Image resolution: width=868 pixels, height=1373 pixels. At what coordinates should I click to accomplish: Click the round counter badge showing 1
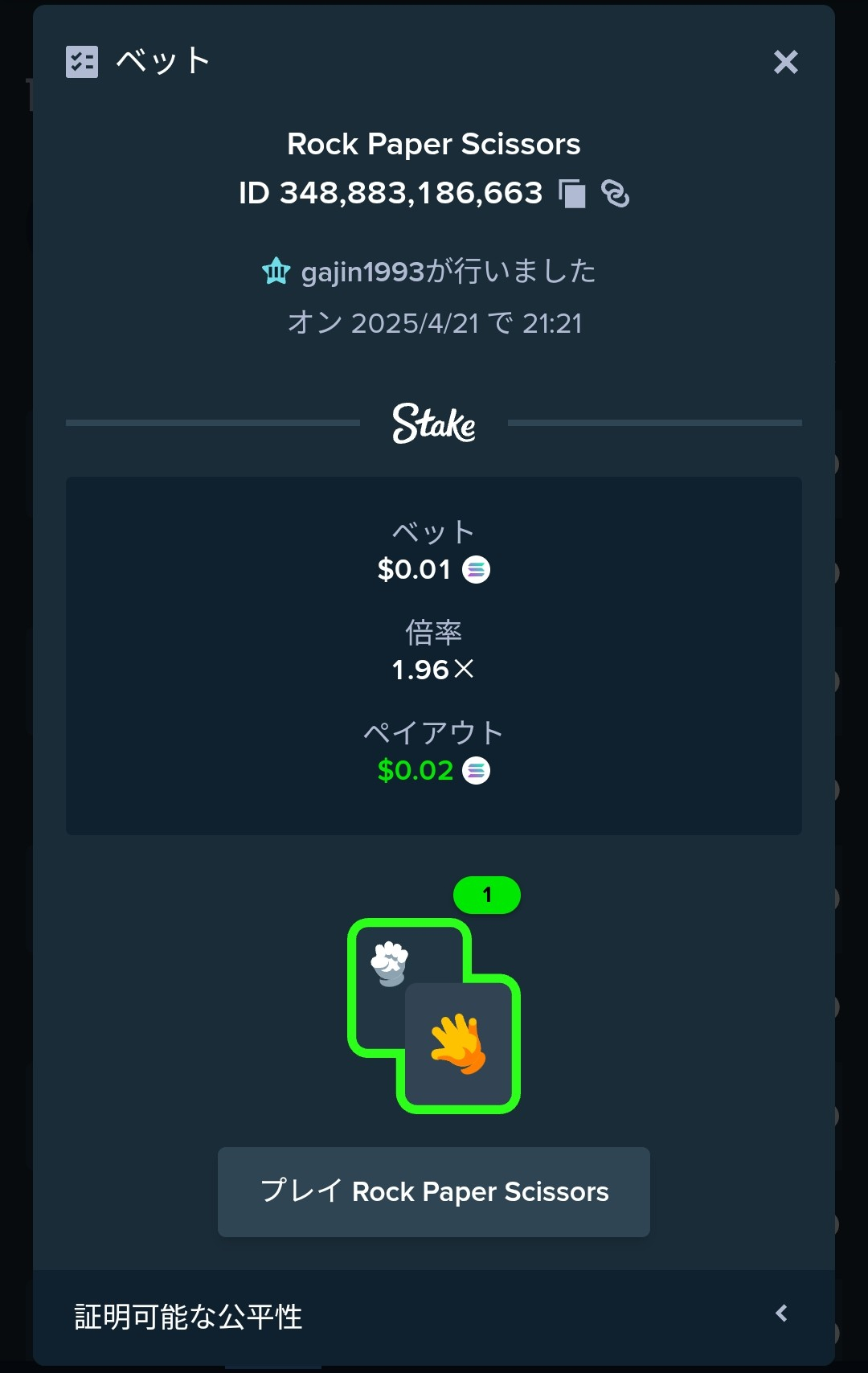click(488, 895)
